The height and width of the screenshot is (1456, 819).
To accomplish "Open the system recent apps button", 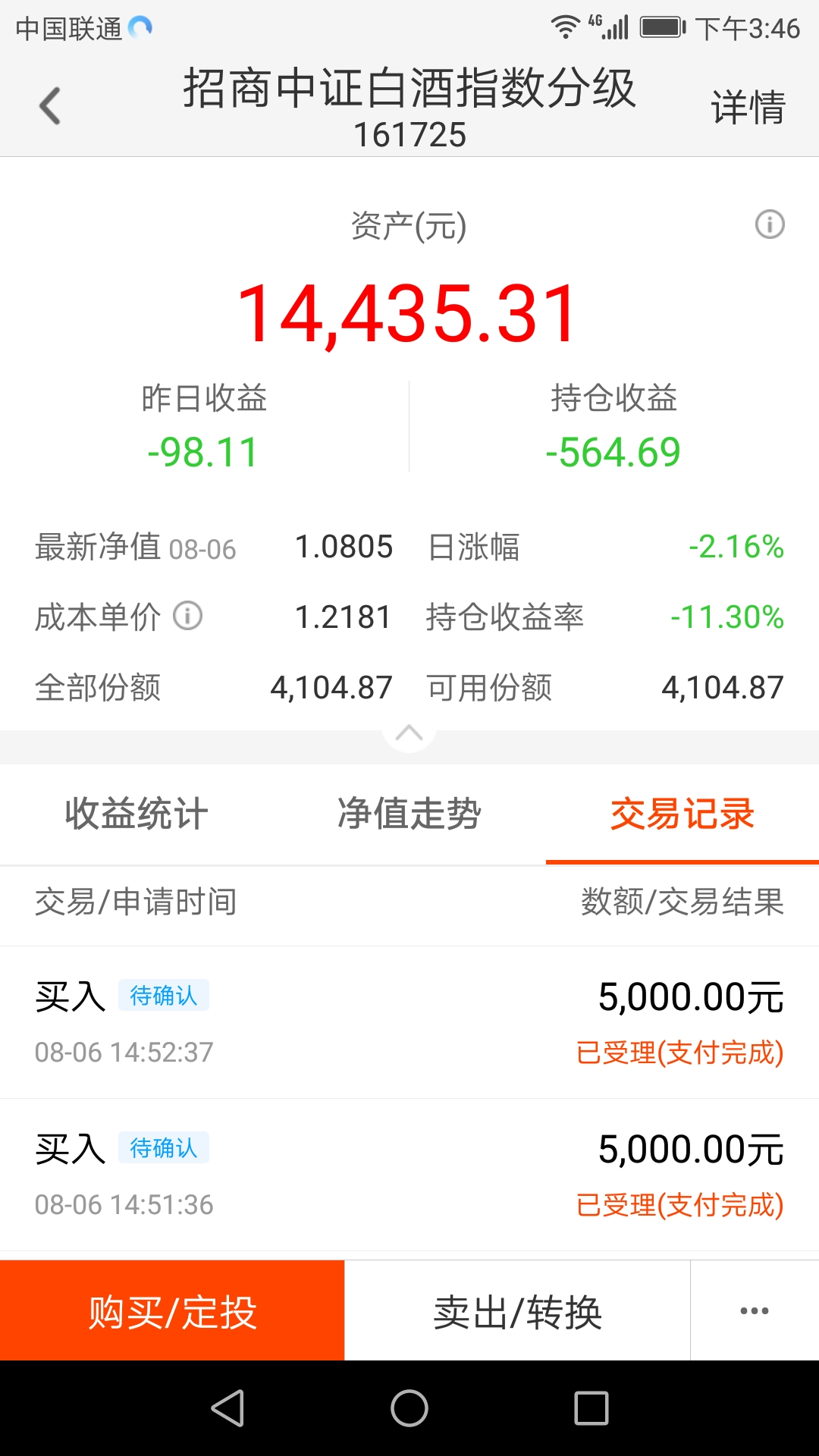I will [591, 1408].
